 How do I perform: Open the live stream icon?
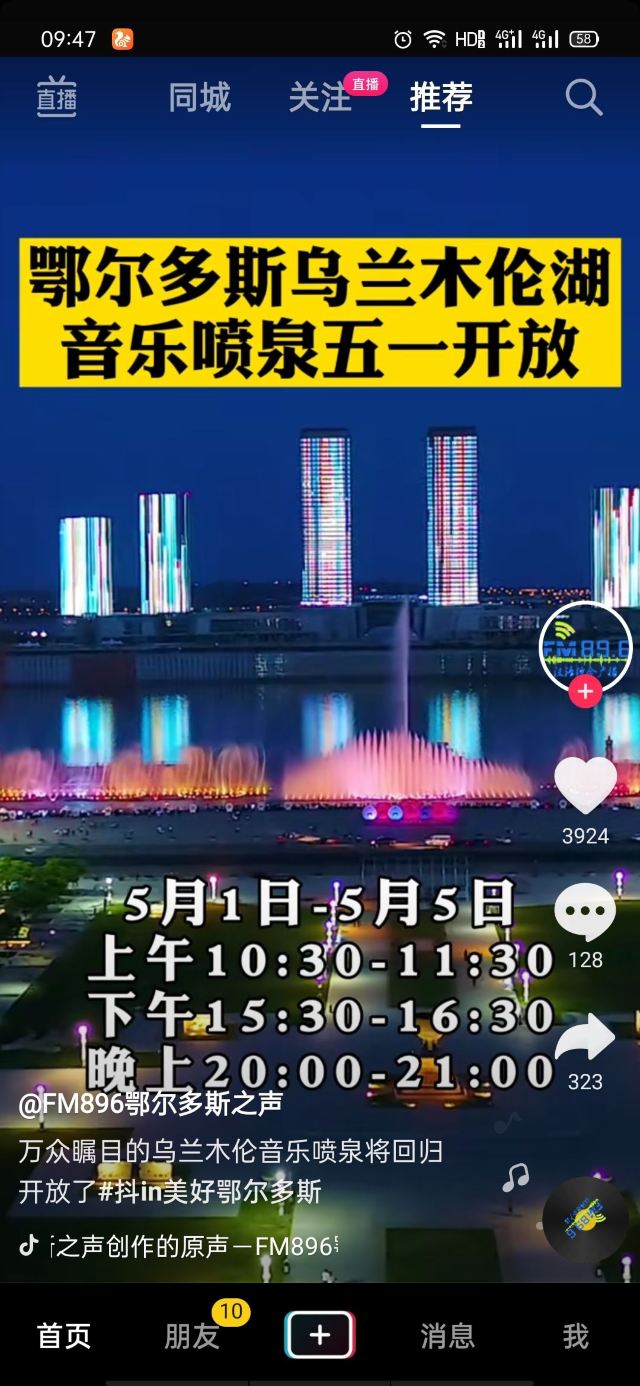click(x=57, y=97)
